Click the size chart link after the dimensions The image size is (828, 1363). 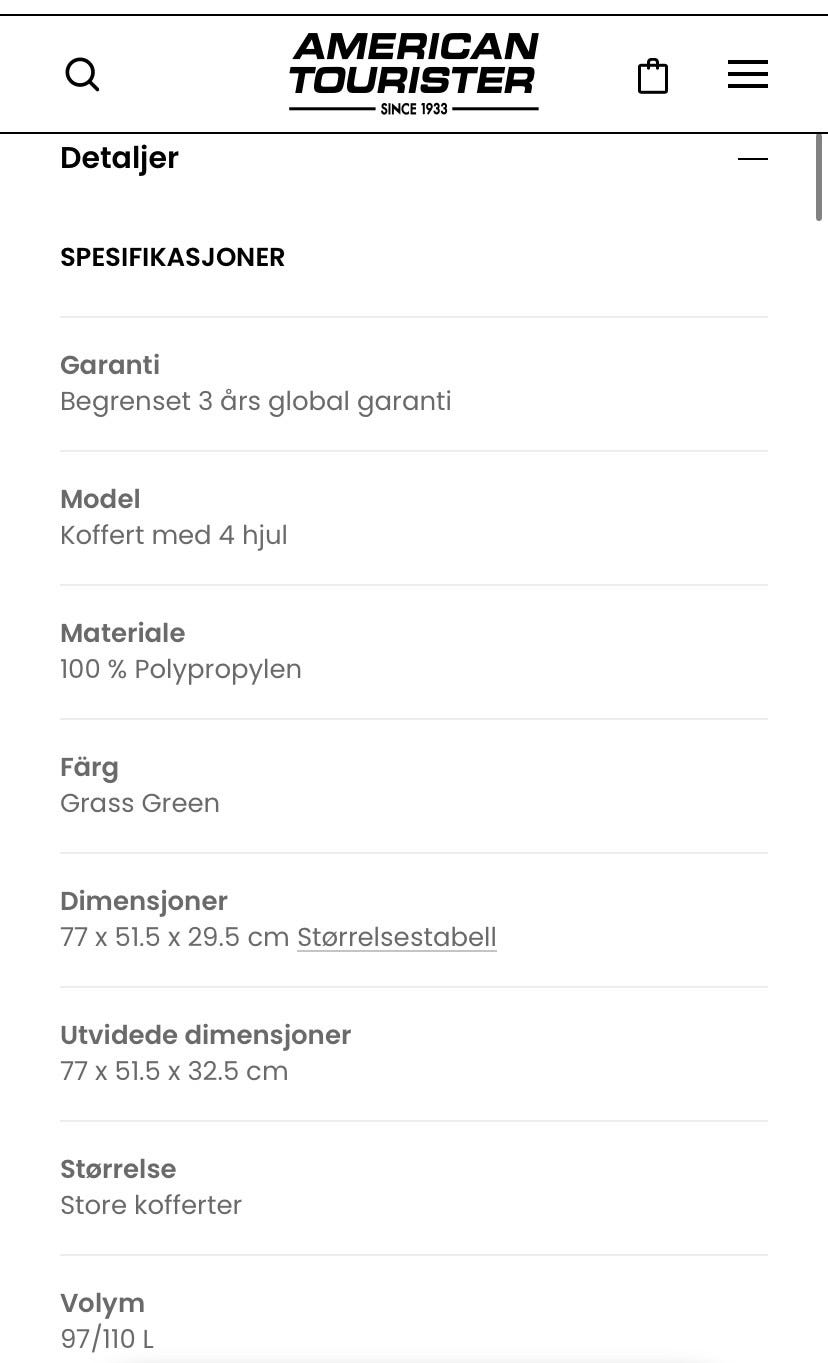pyautogui.click(x=396, y=937)
